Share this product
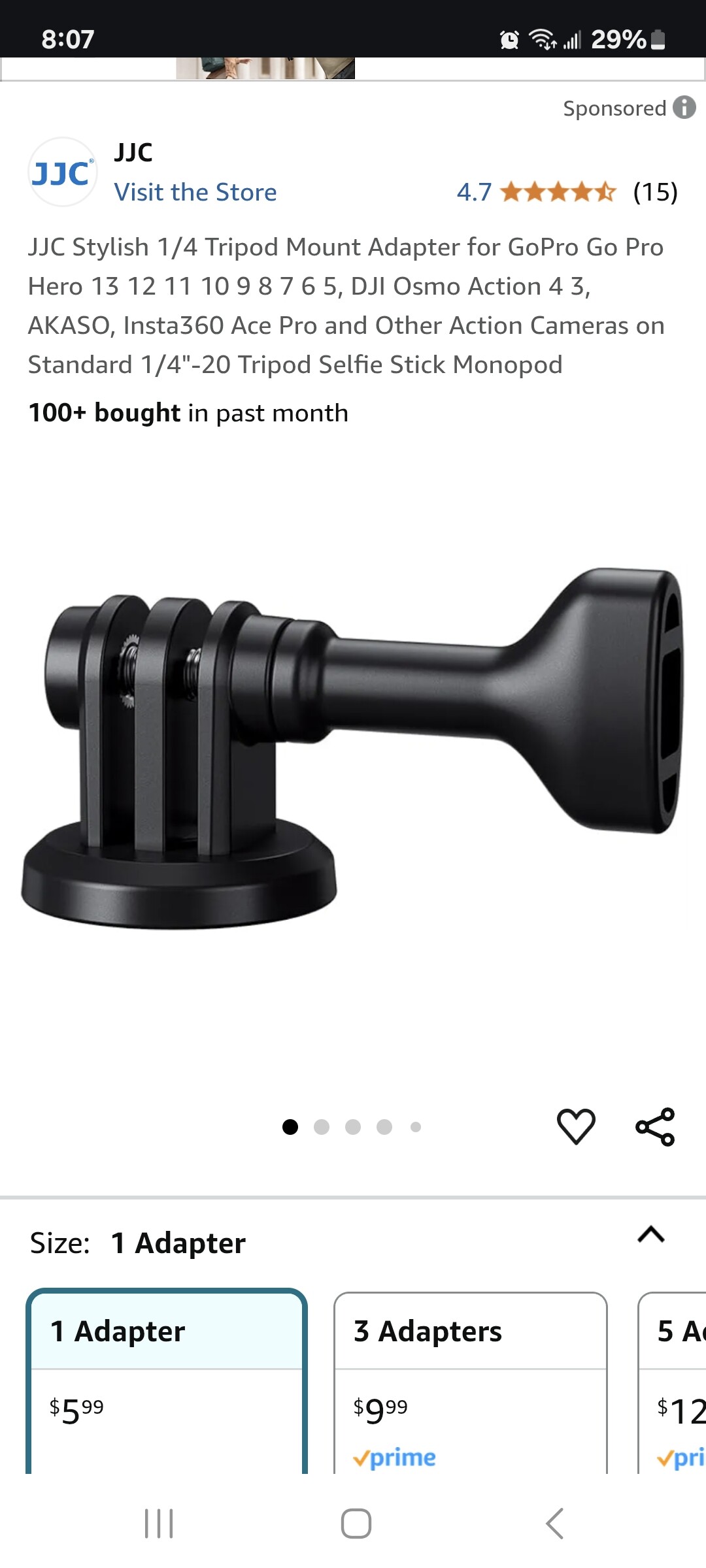The height and width of the screenshot is (1568, 706). (655, 1126)
